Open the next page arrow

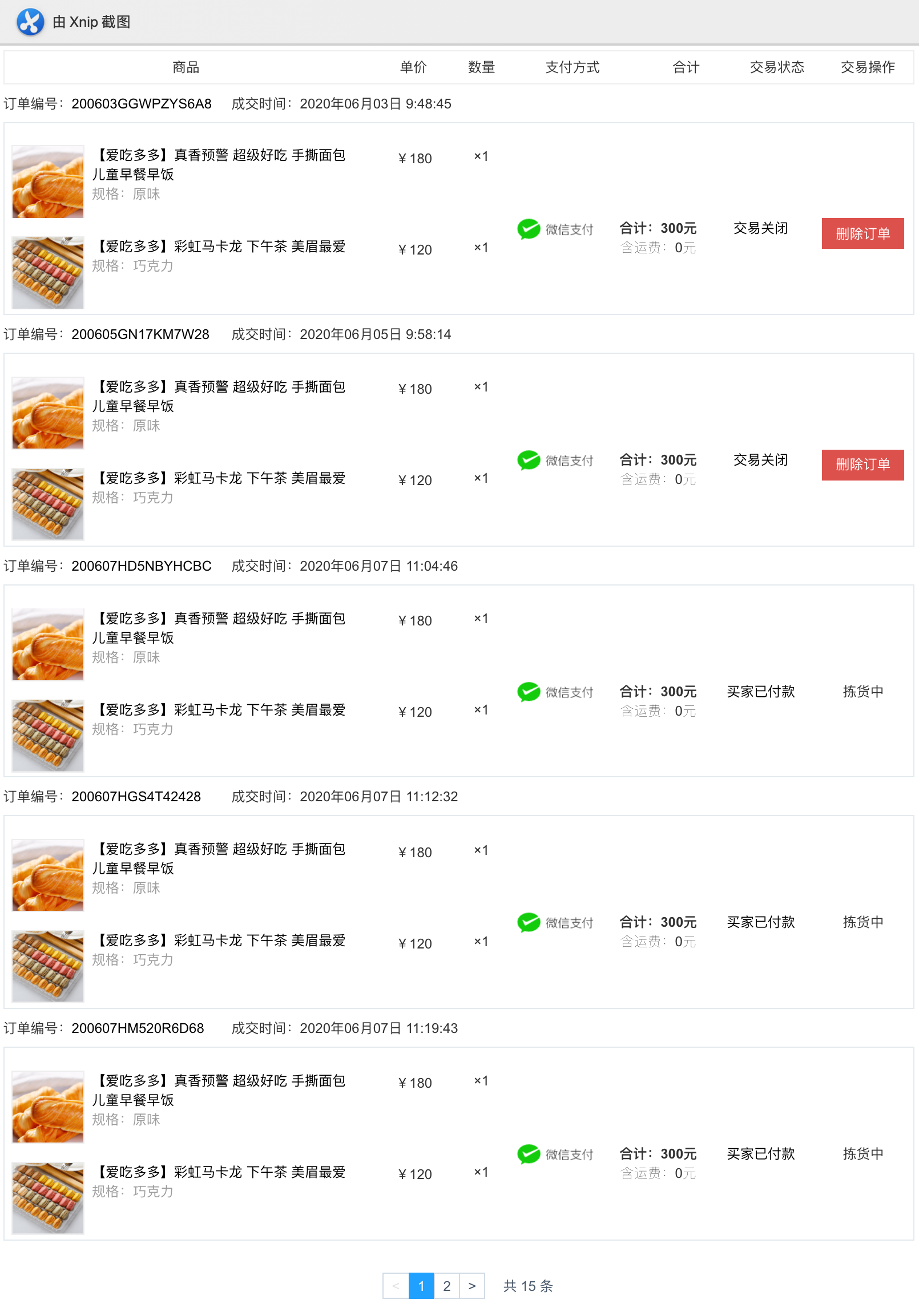pos(472,1286)
